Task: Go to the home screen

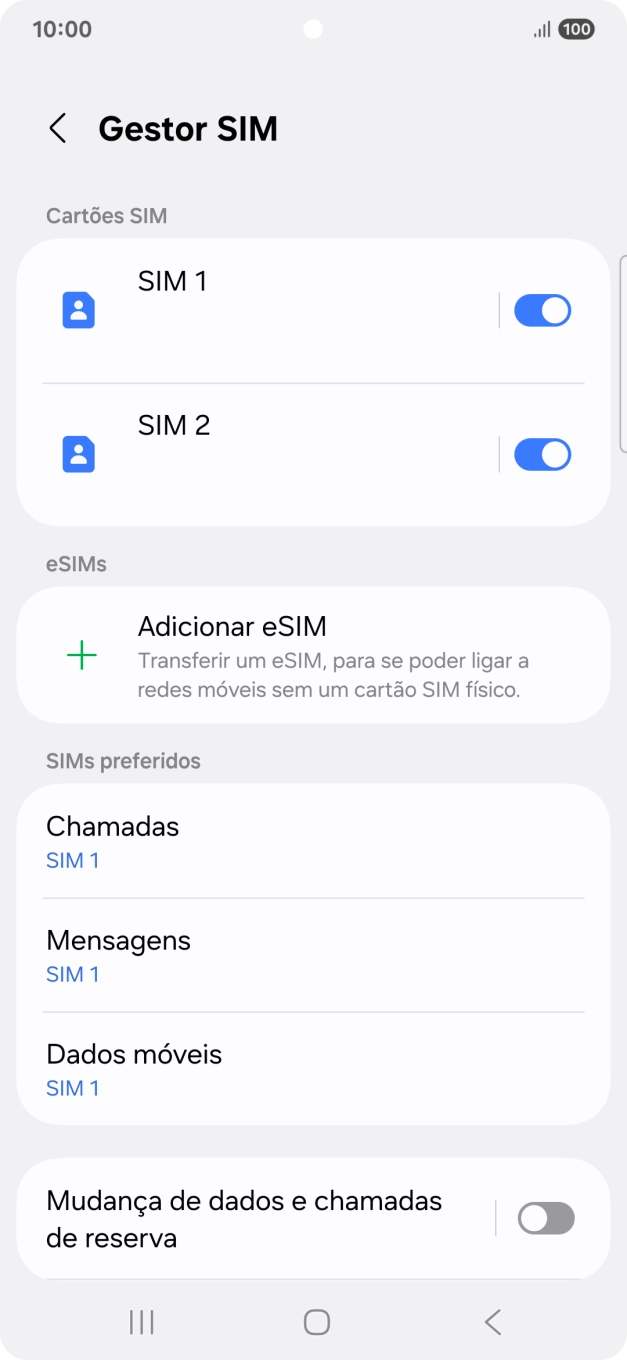Action: click(x=316, y=1322)
